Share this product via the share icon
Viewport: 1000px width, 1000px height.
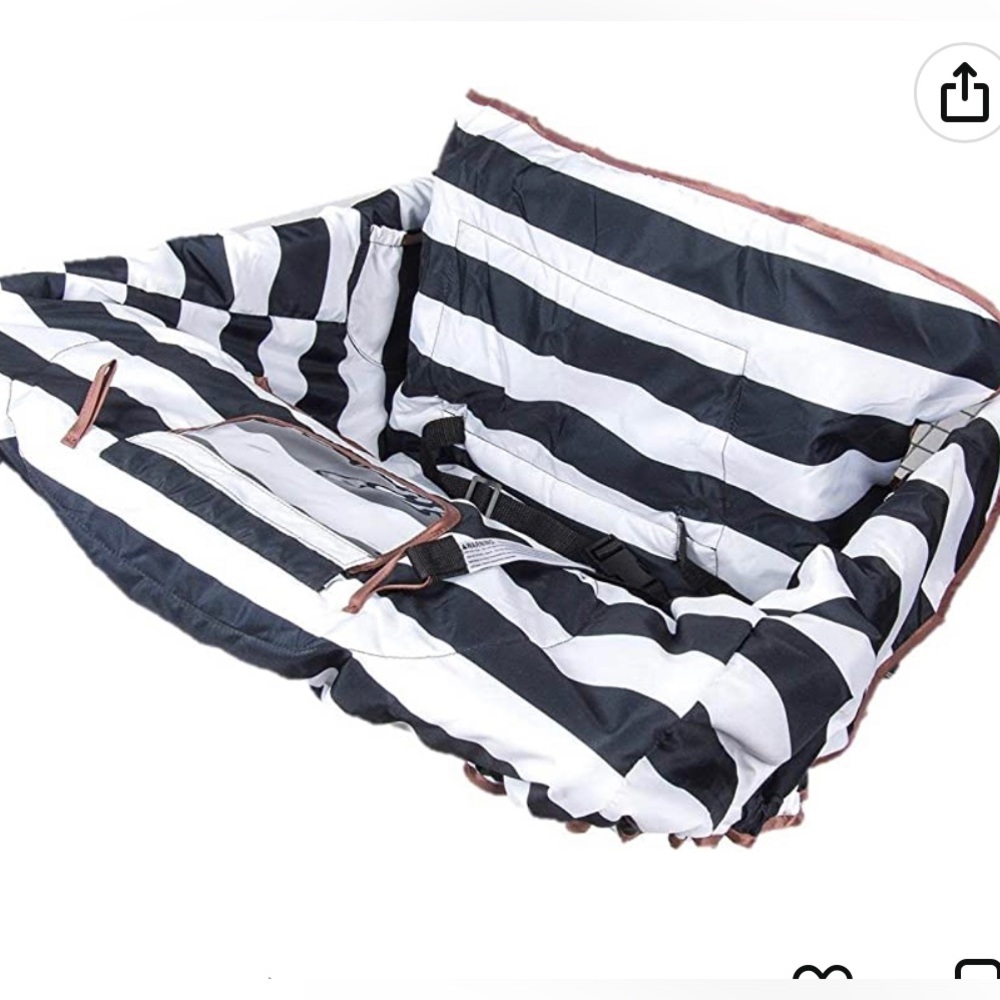coord(963,93)
